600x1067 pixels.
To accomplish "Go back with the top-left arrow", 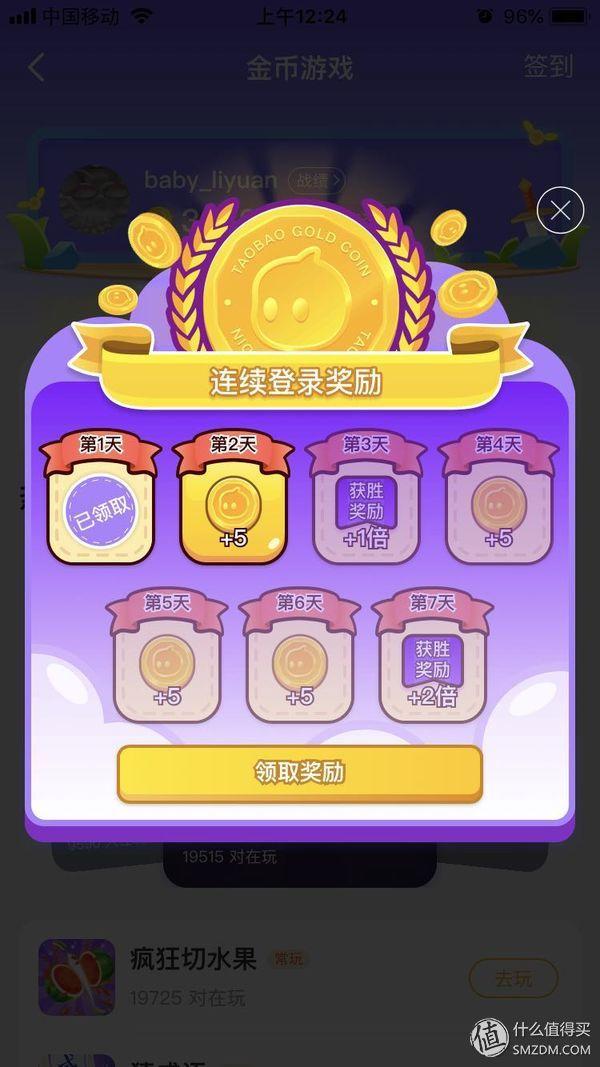I will tap(37, 67).
